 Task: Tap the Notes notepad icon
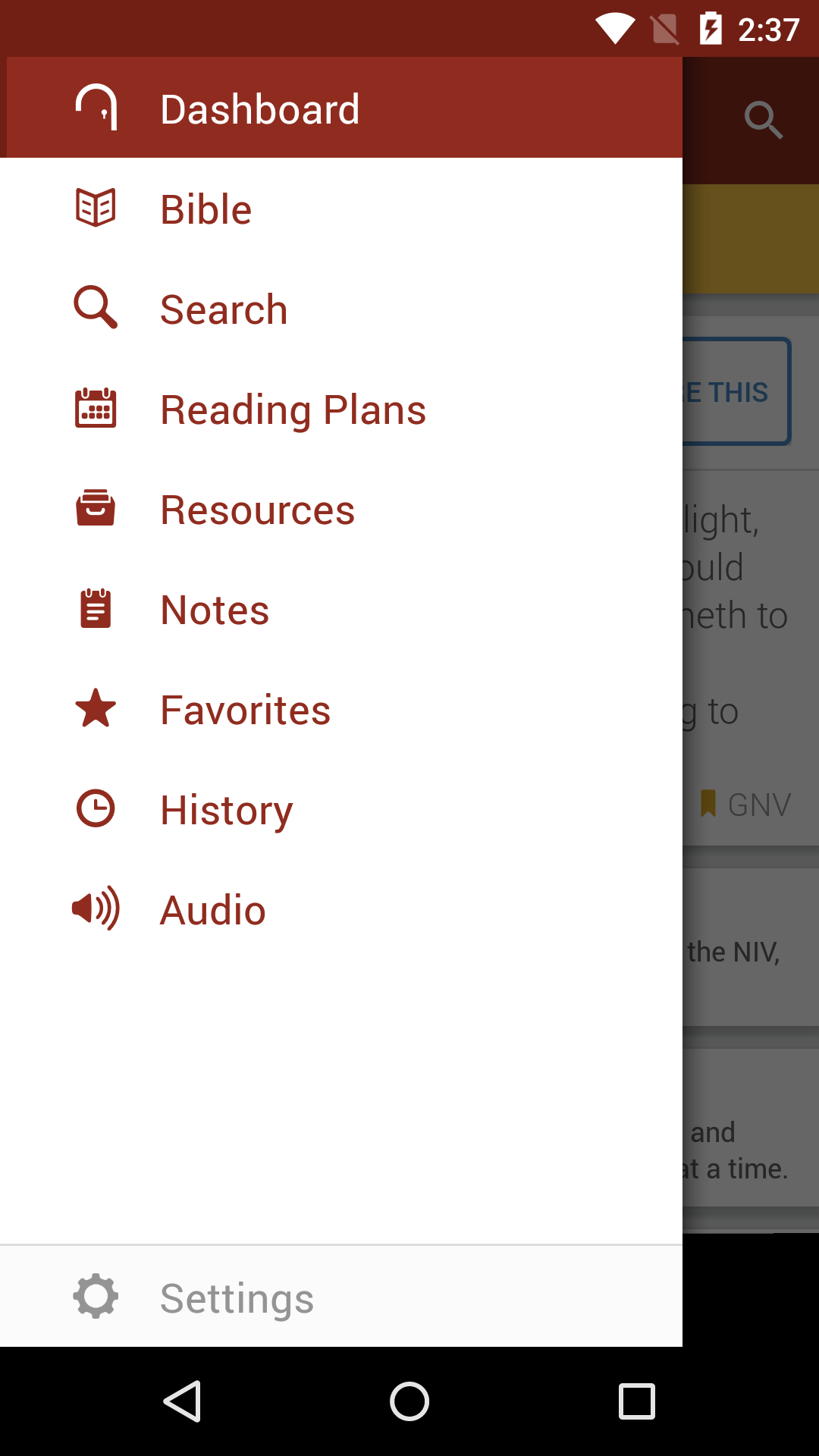[x=95, y=608]
